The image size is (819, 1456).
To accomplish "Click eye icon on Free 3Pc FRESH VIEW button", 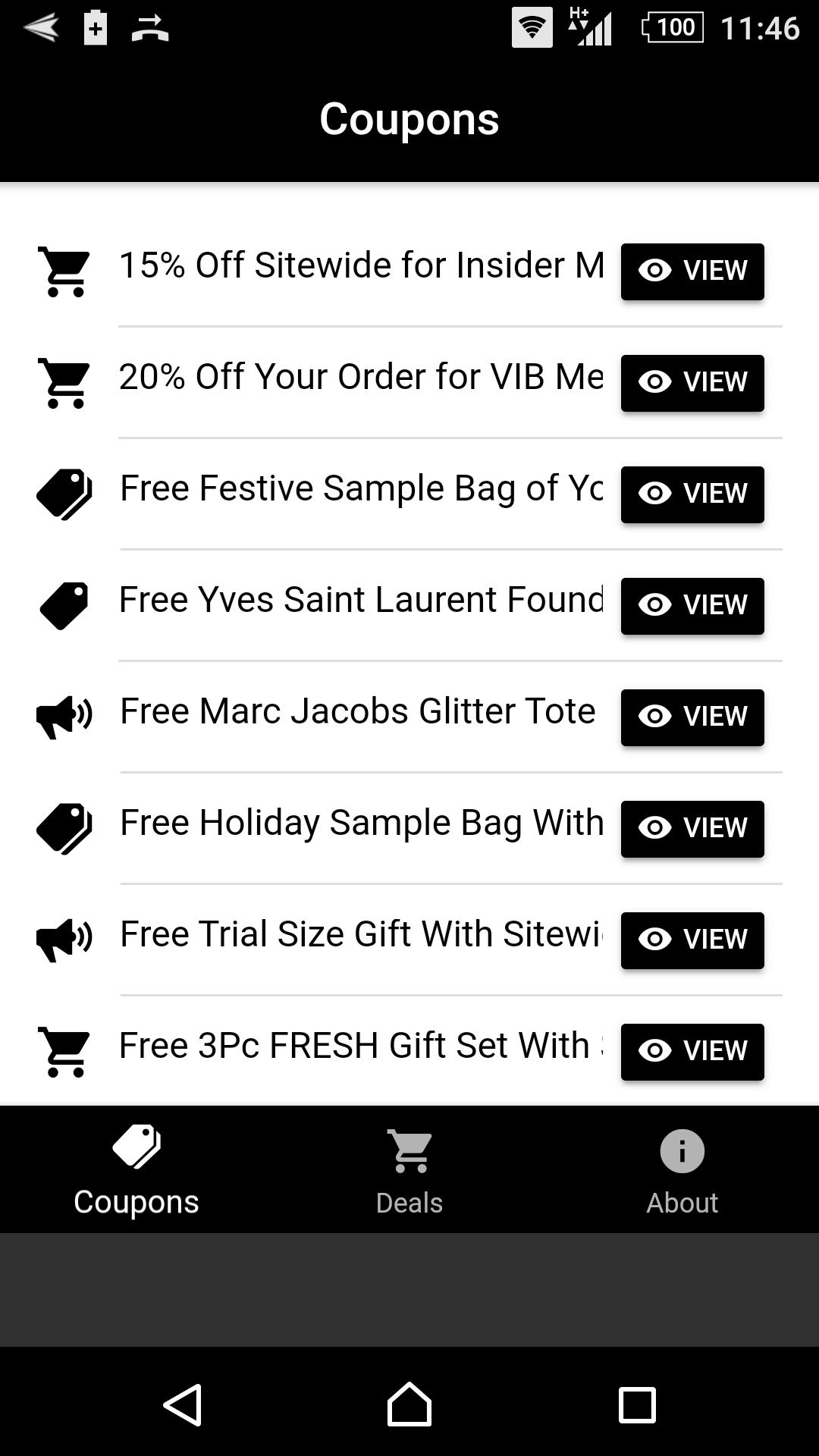I will click(x=657, y=1051).
